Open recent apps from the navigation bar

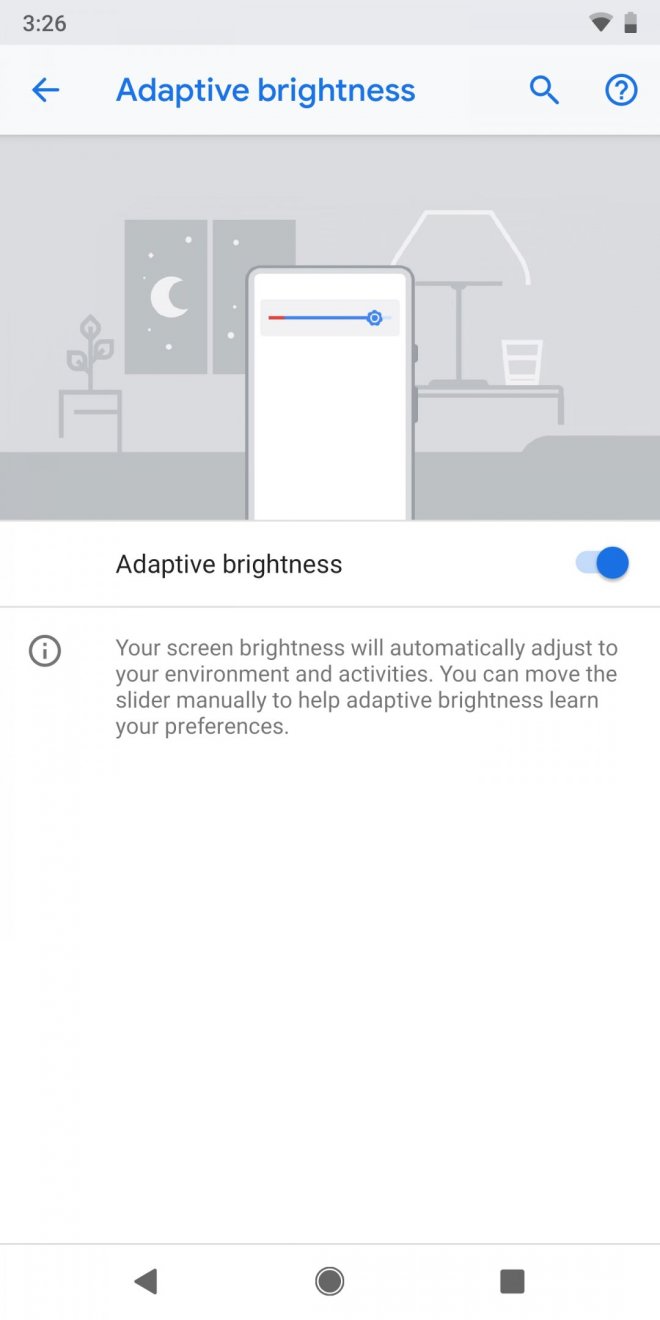(512, 1281)
